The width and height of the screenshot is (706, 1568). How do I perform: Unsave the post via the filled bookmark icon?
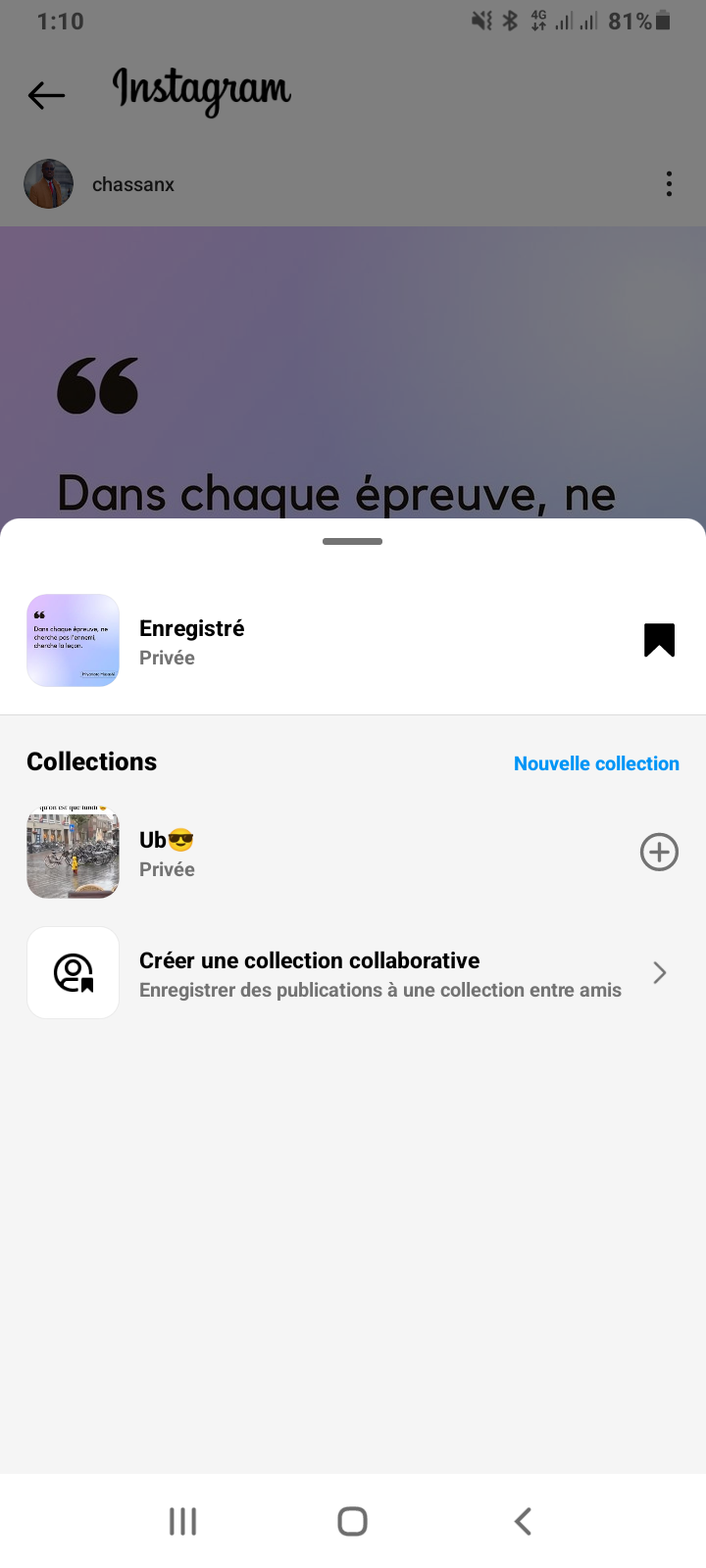659,640
